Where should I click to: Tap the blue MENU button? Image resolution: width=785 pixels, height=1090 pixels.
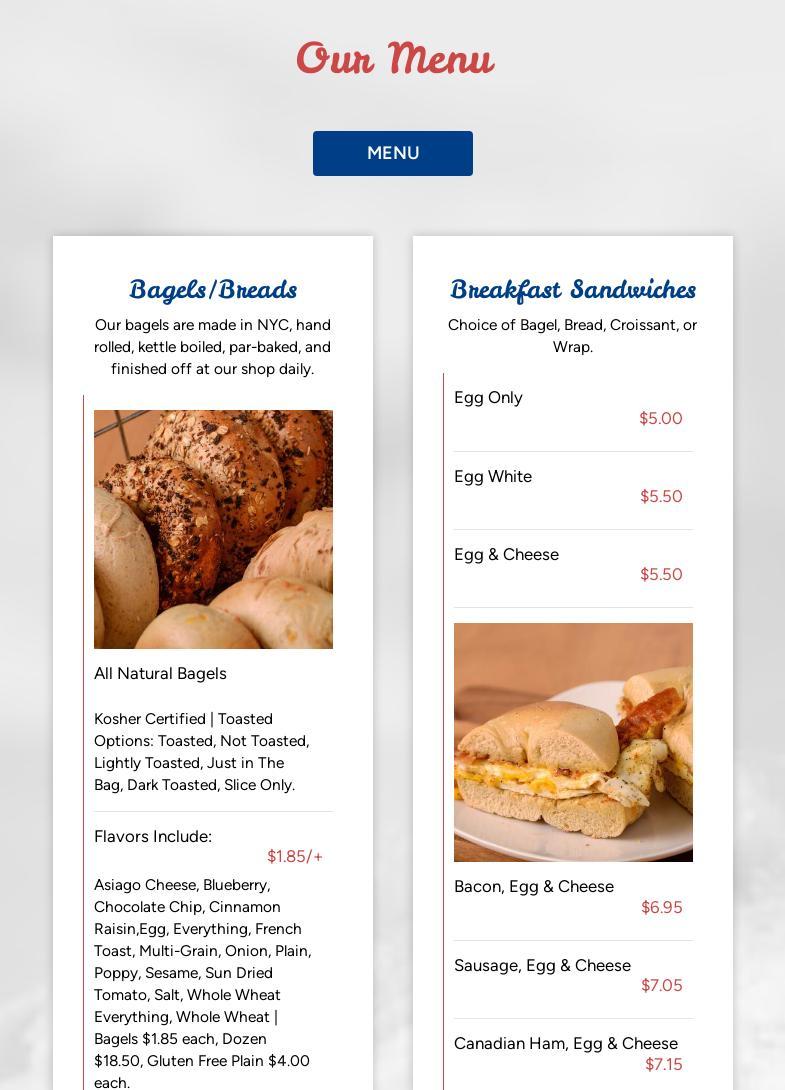[x=392, y=153]
